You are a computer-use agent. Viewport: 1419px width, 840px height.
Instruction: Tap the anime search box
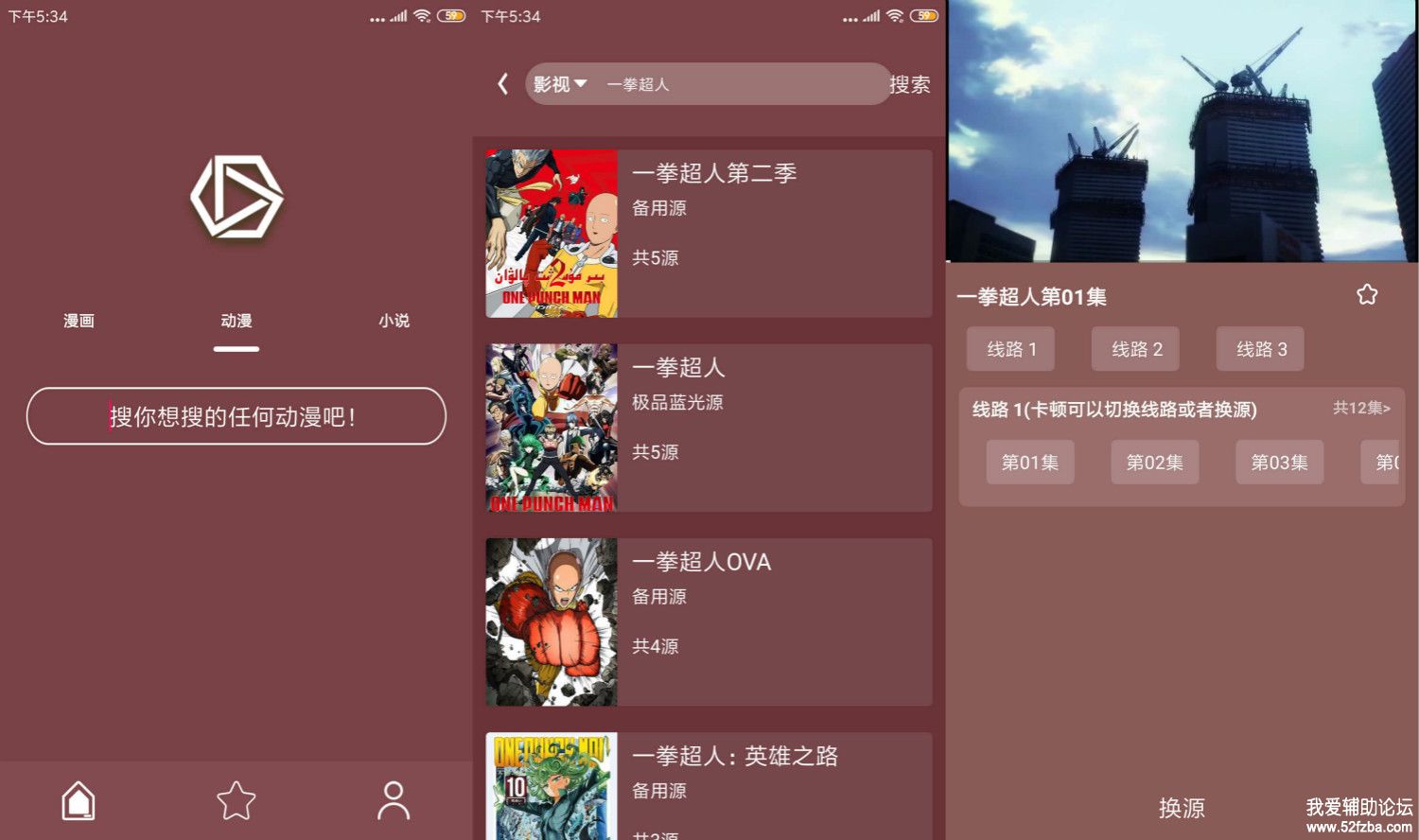[x=236, y=416]
